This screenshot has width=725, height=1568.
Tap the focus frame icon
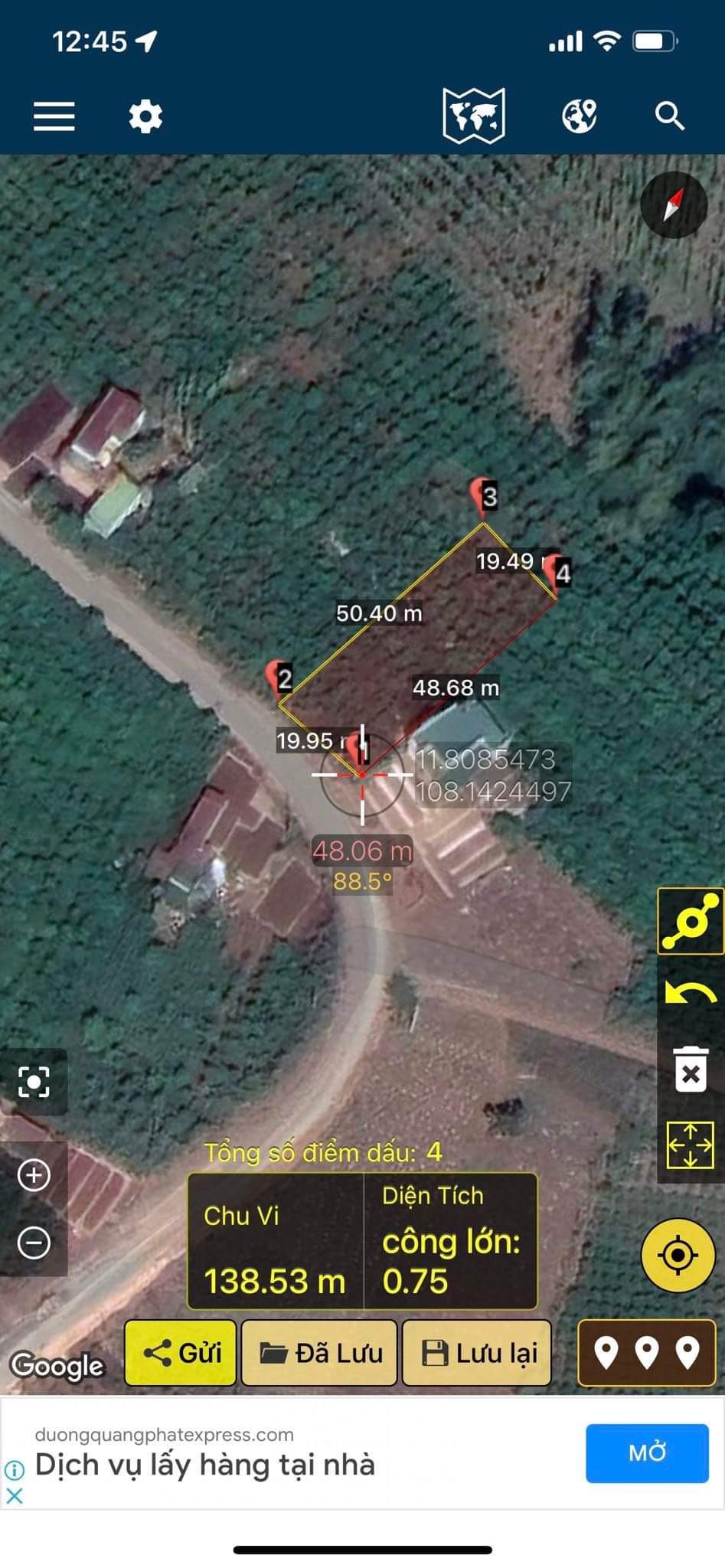click(x=34, y=1082)
